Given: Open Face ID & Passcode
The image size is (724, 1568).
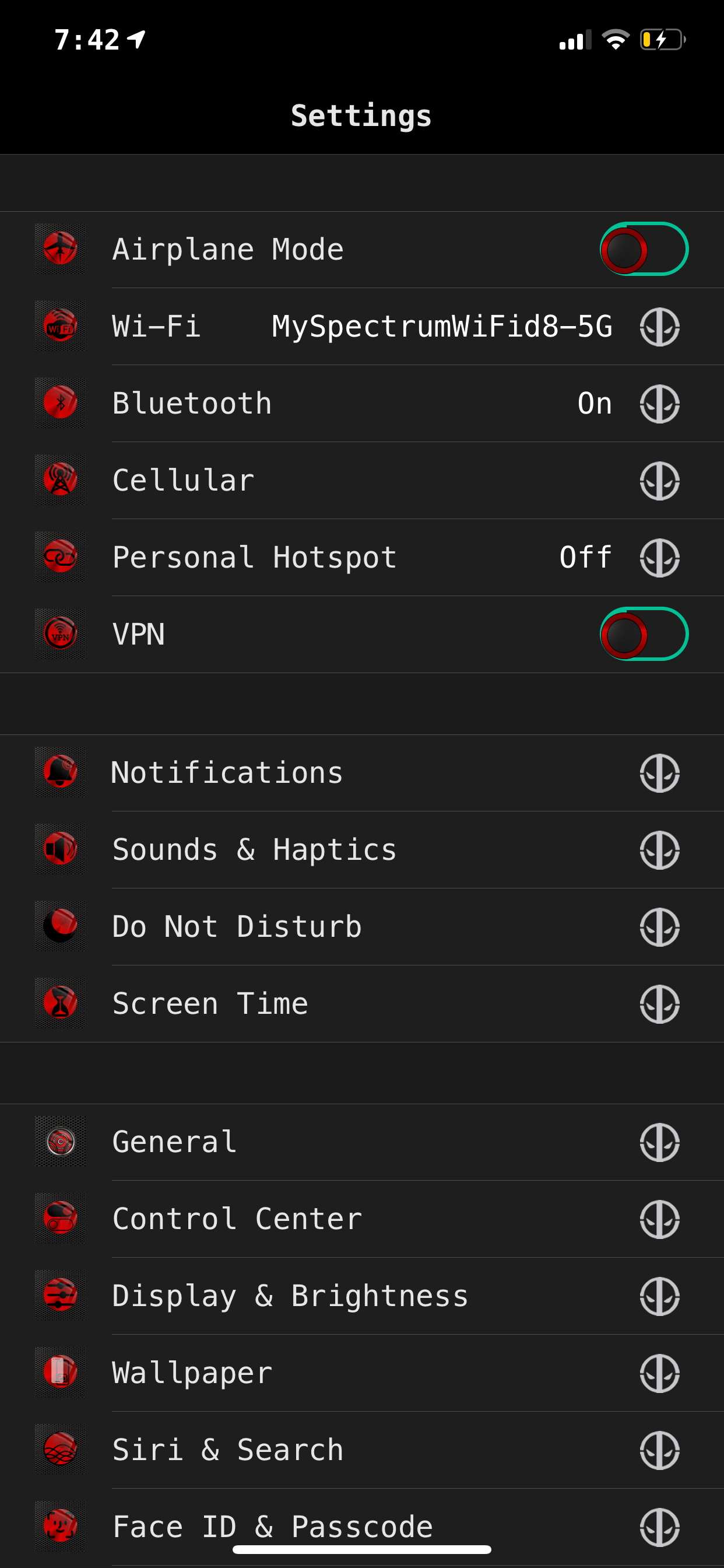Looking at the screenshot, I should click(x=362, y=1527).
